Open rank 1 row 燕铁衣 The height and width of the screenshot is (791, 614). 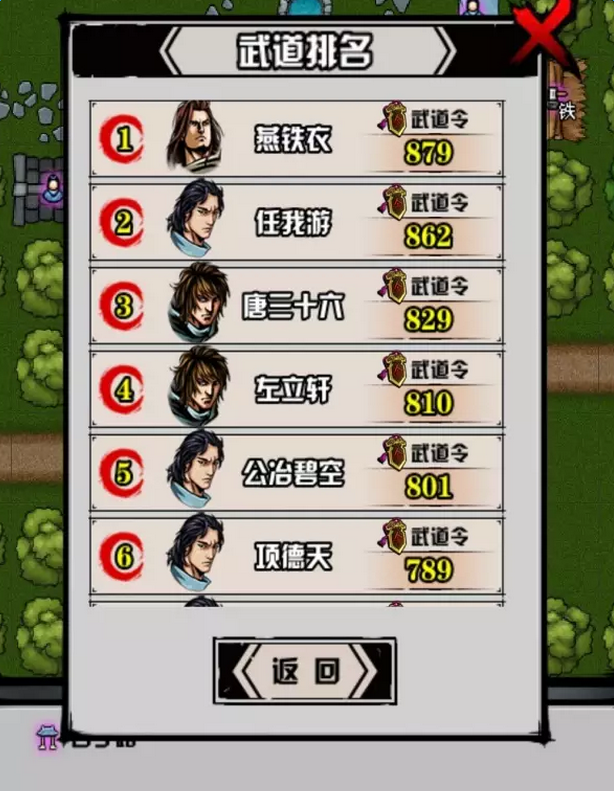(x=296, y=139)
